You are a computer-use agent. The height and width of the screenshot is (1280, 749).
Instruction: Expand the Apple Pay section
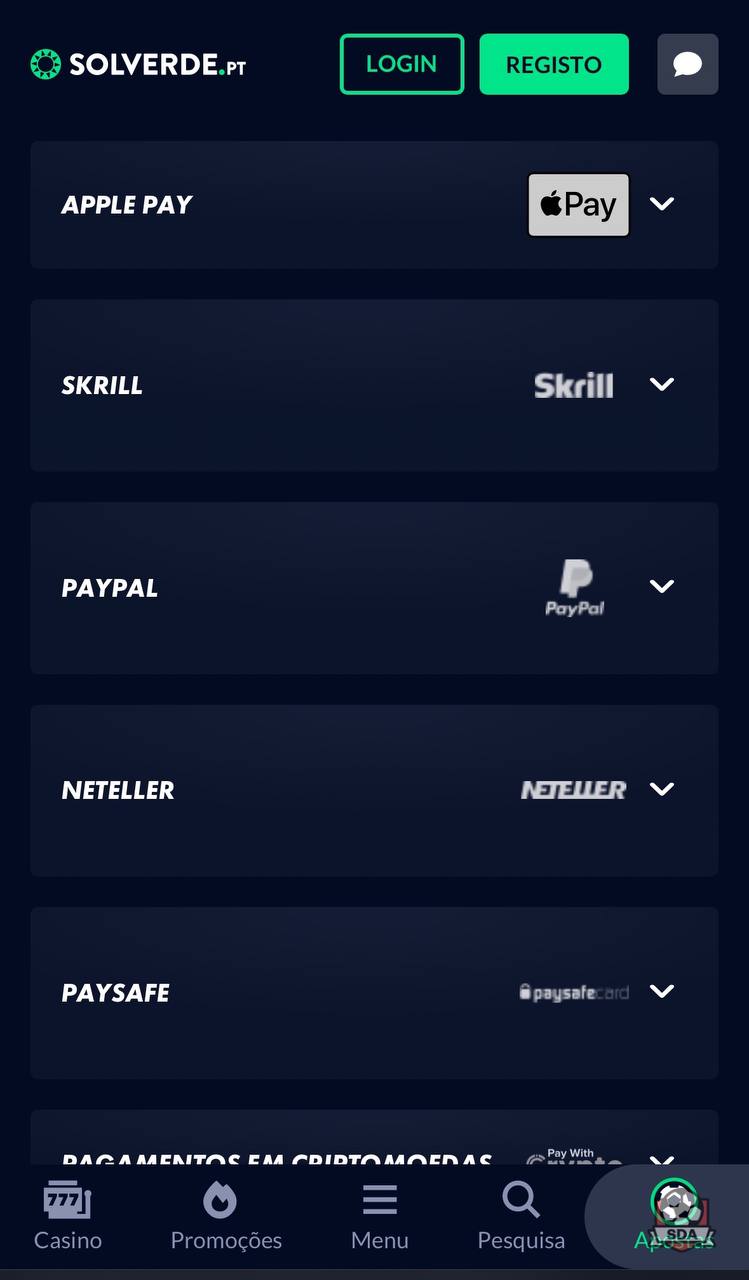click(x=661, y=204)
